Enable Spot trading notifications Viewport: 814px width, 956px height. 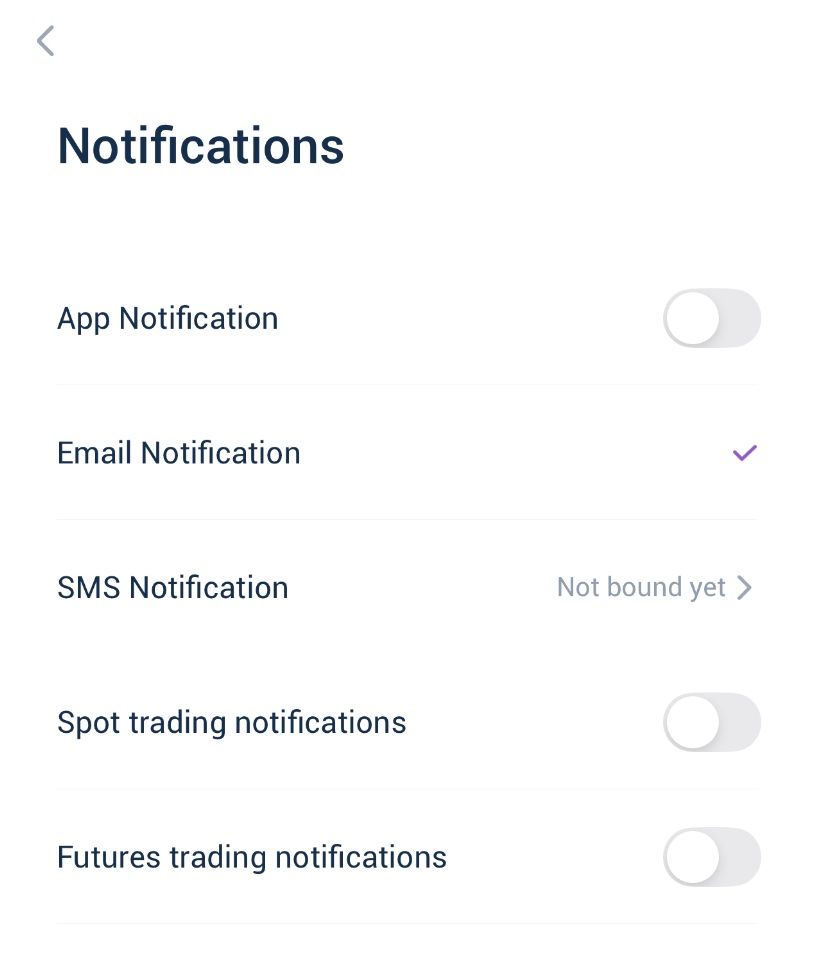711,722
